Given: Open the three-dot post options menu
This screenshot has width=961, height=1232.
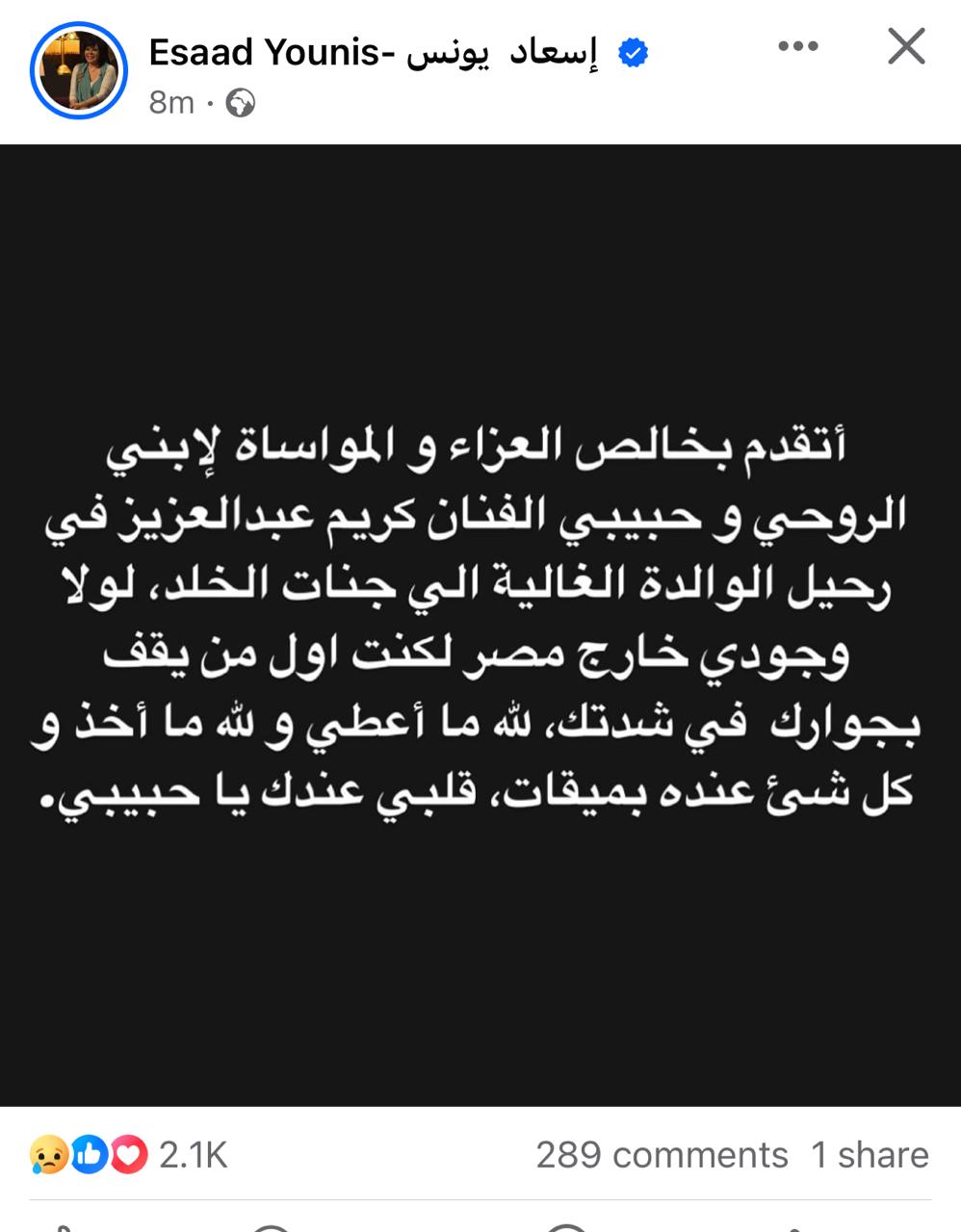Looking at the screenshot, I should (797, 46).
